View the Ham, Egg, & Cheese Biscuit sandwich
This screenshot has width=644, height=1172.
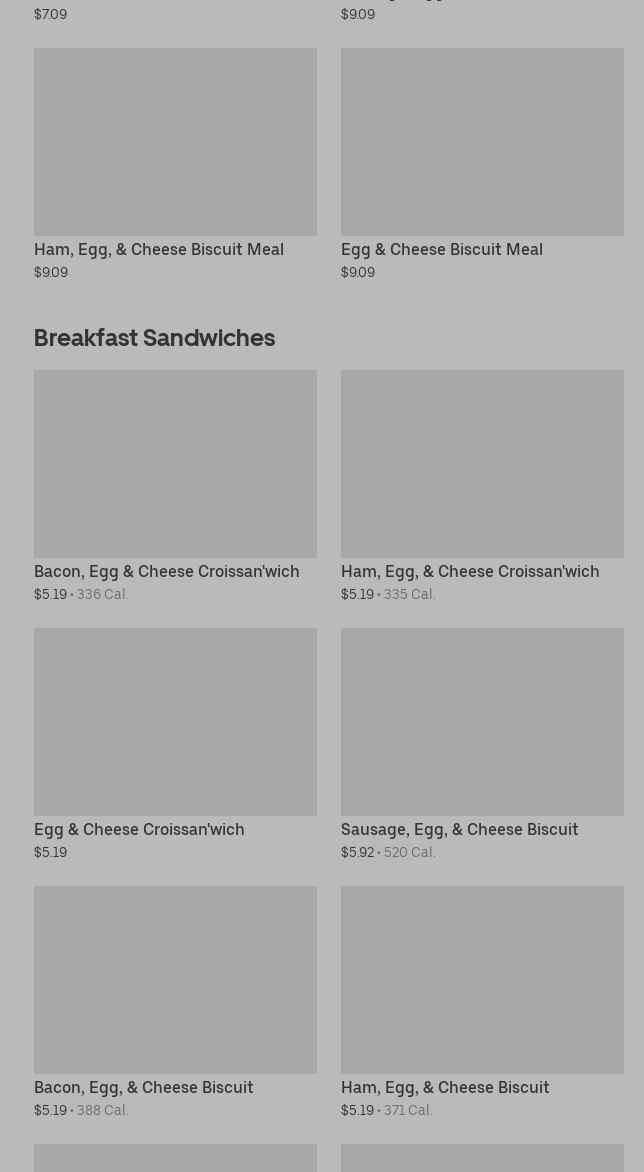(482, 1002)
